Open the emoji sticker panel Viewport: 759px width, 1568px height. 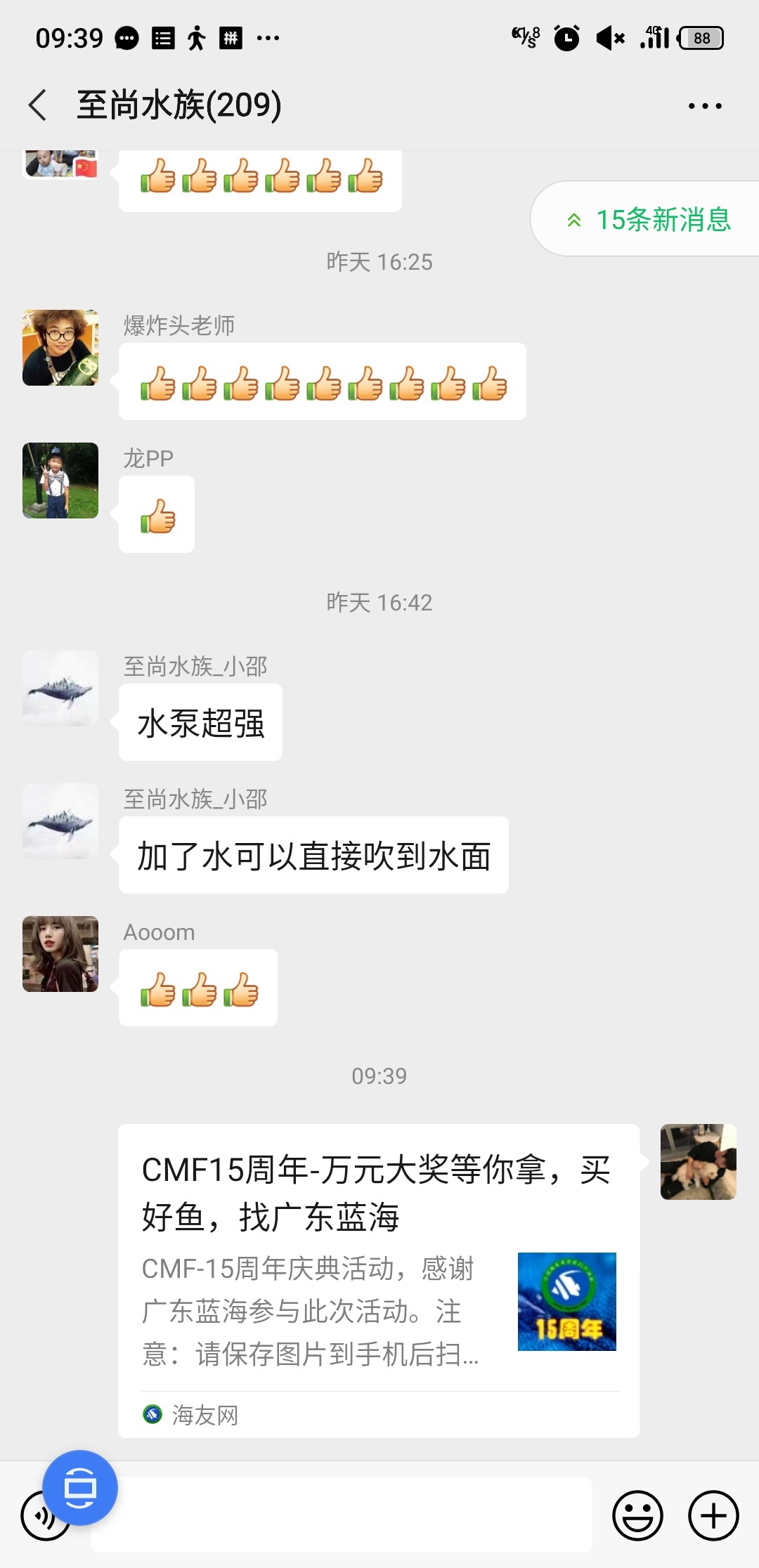[637, 1515]
